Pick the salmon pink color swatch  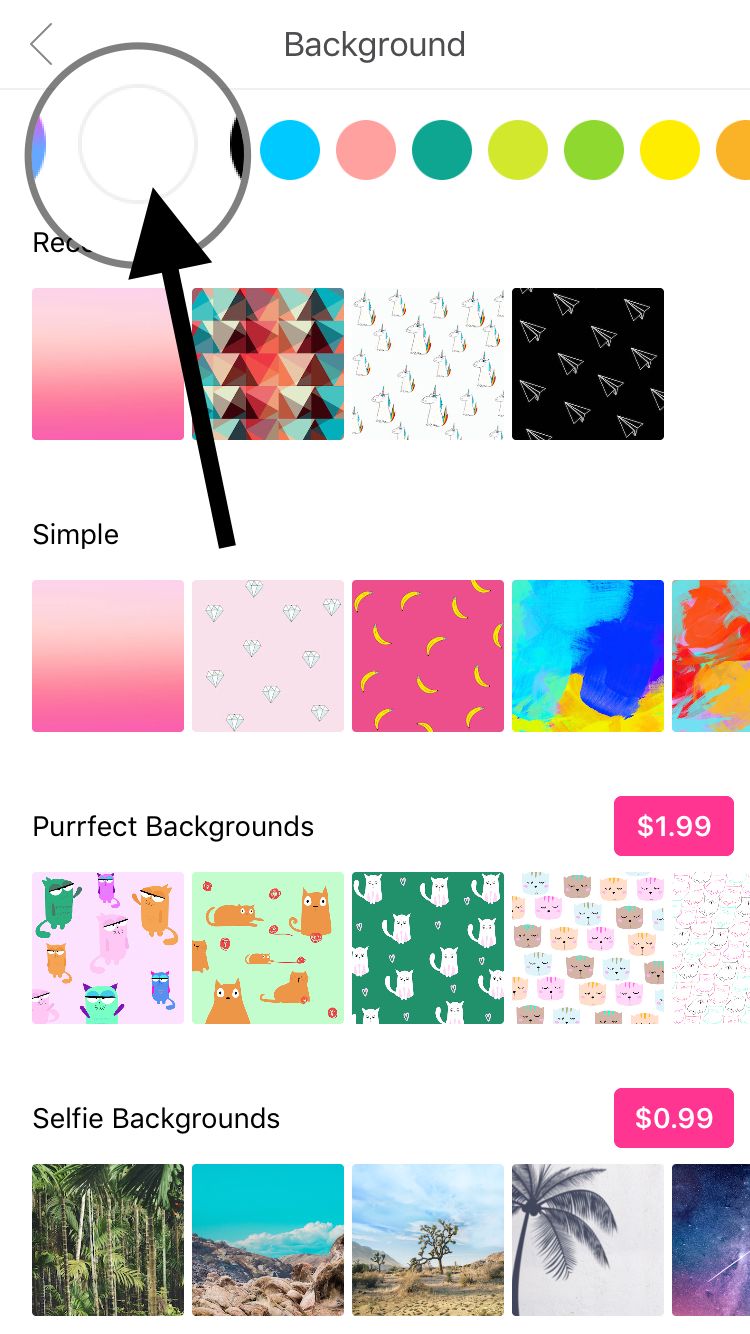point(366,150)
